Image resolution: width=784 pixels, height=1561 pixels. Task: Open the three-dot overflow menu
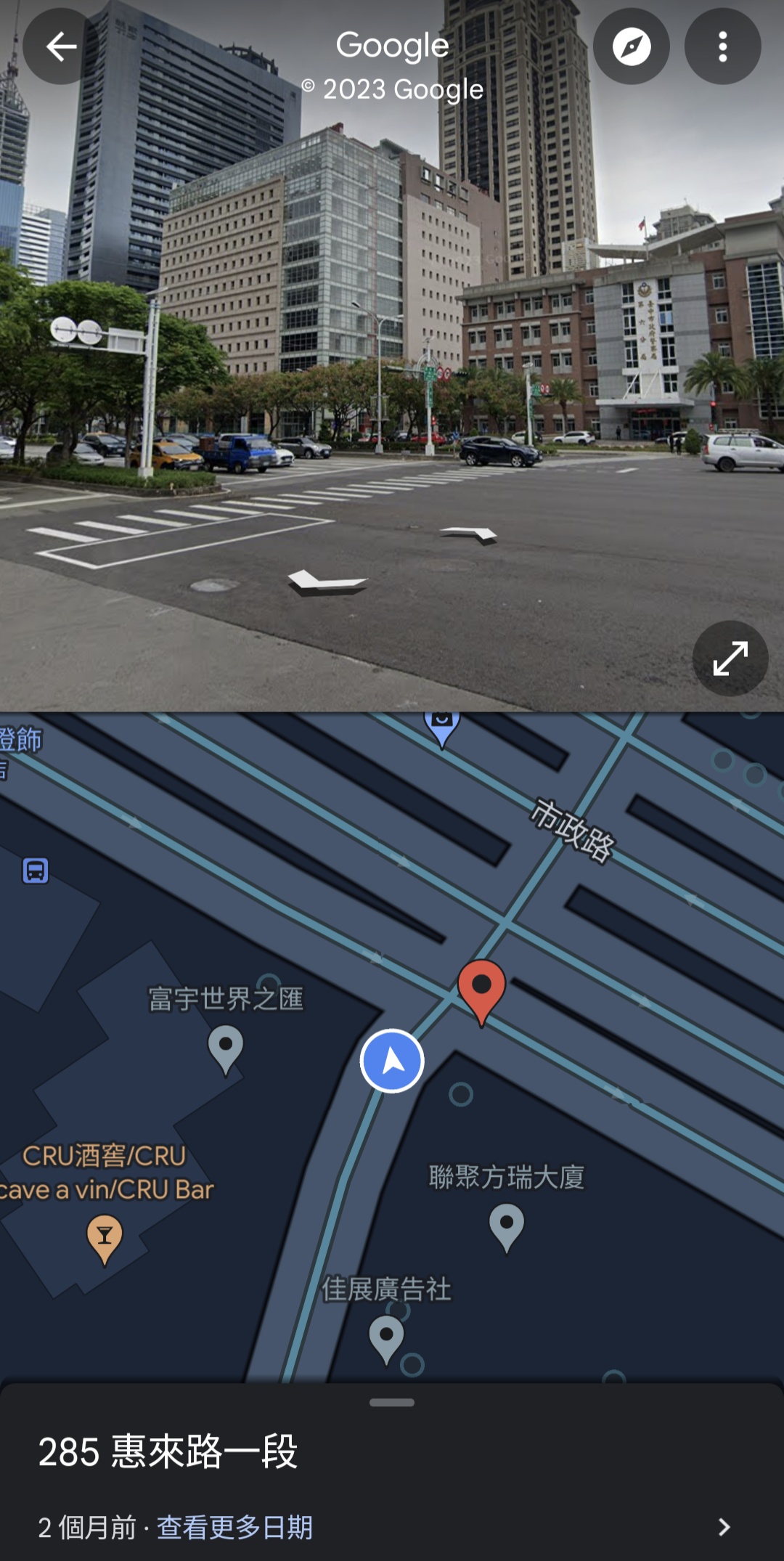click(x=722, y=47)
